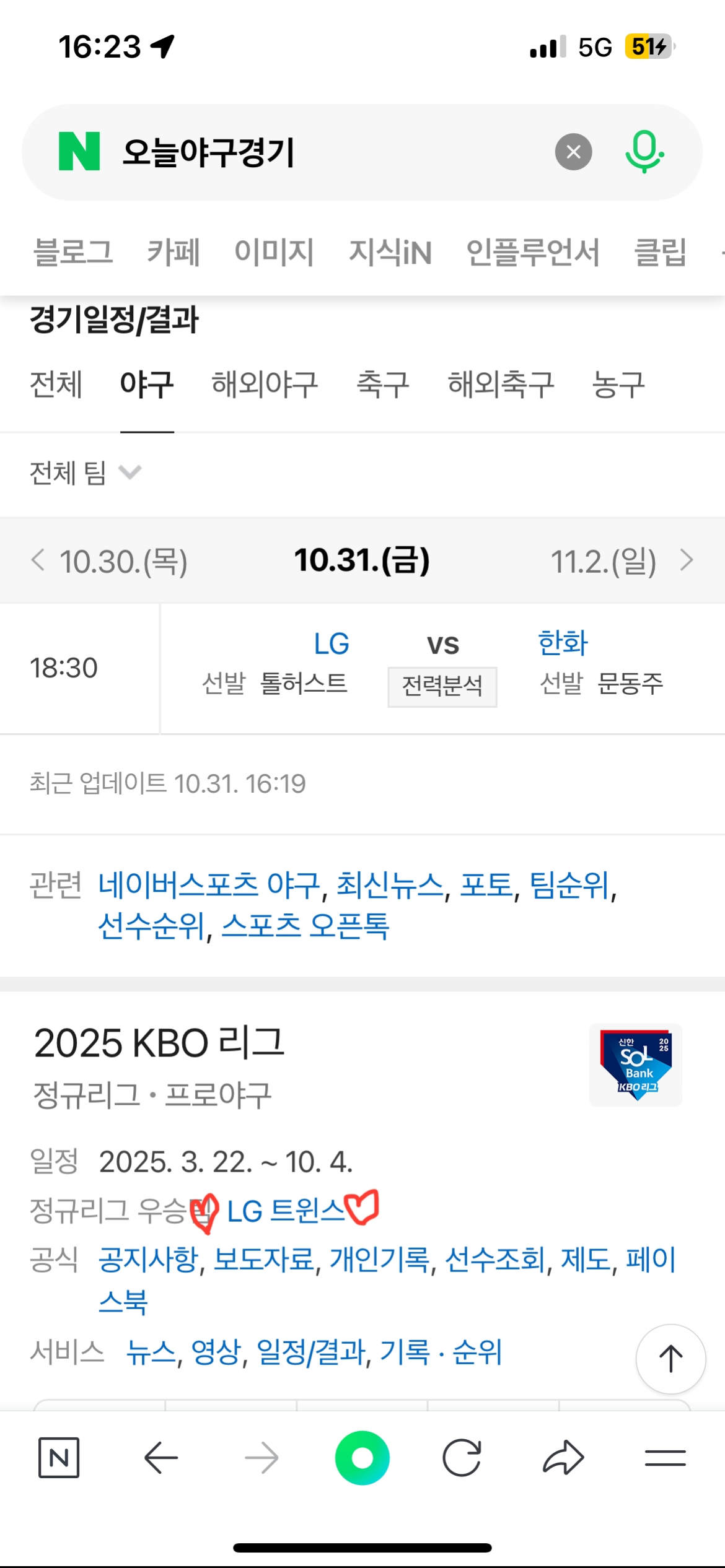Open the 개인기록 official link
Viewport: 725px width, 1568px height.
click(x=380, y=1259)
